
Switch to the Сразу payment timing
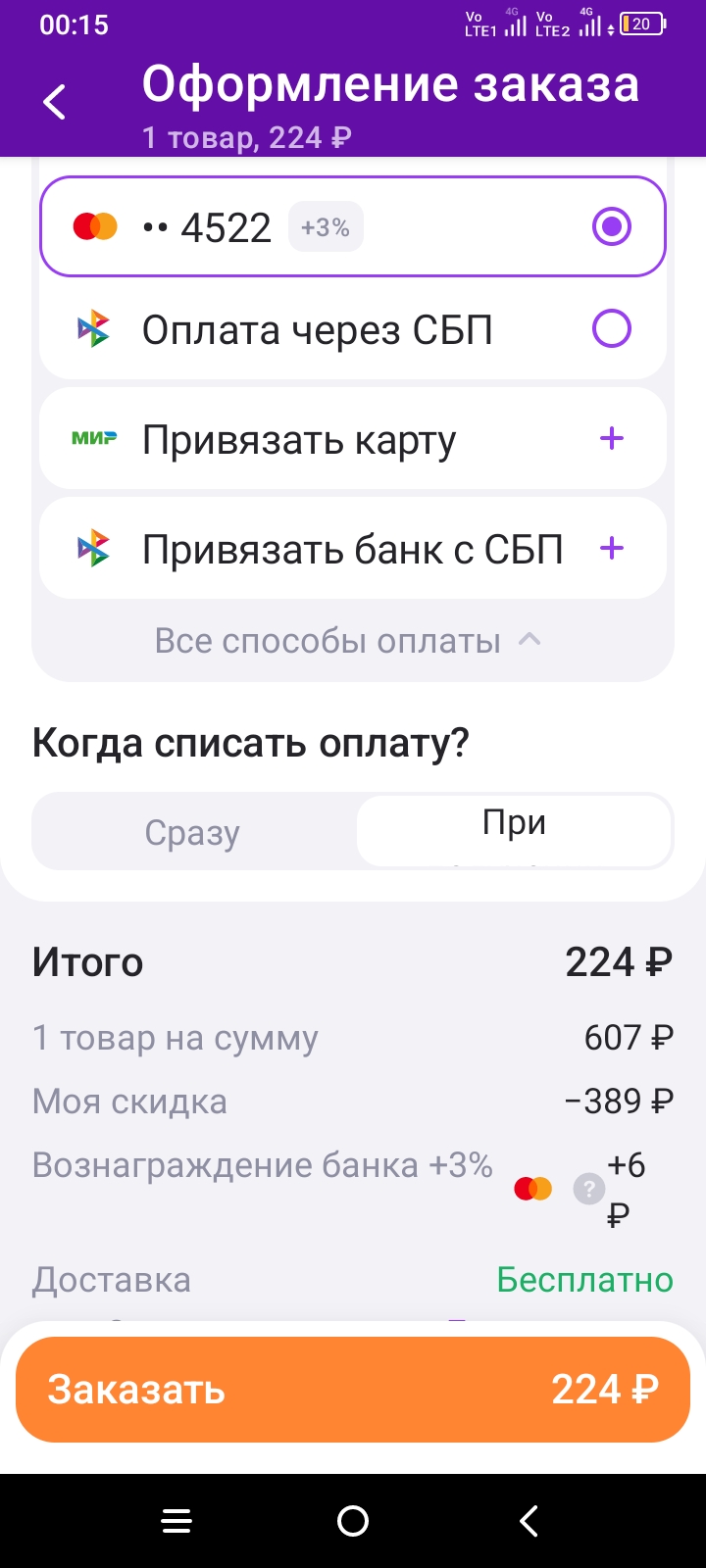pyautogui.click(x=193, y=832)
